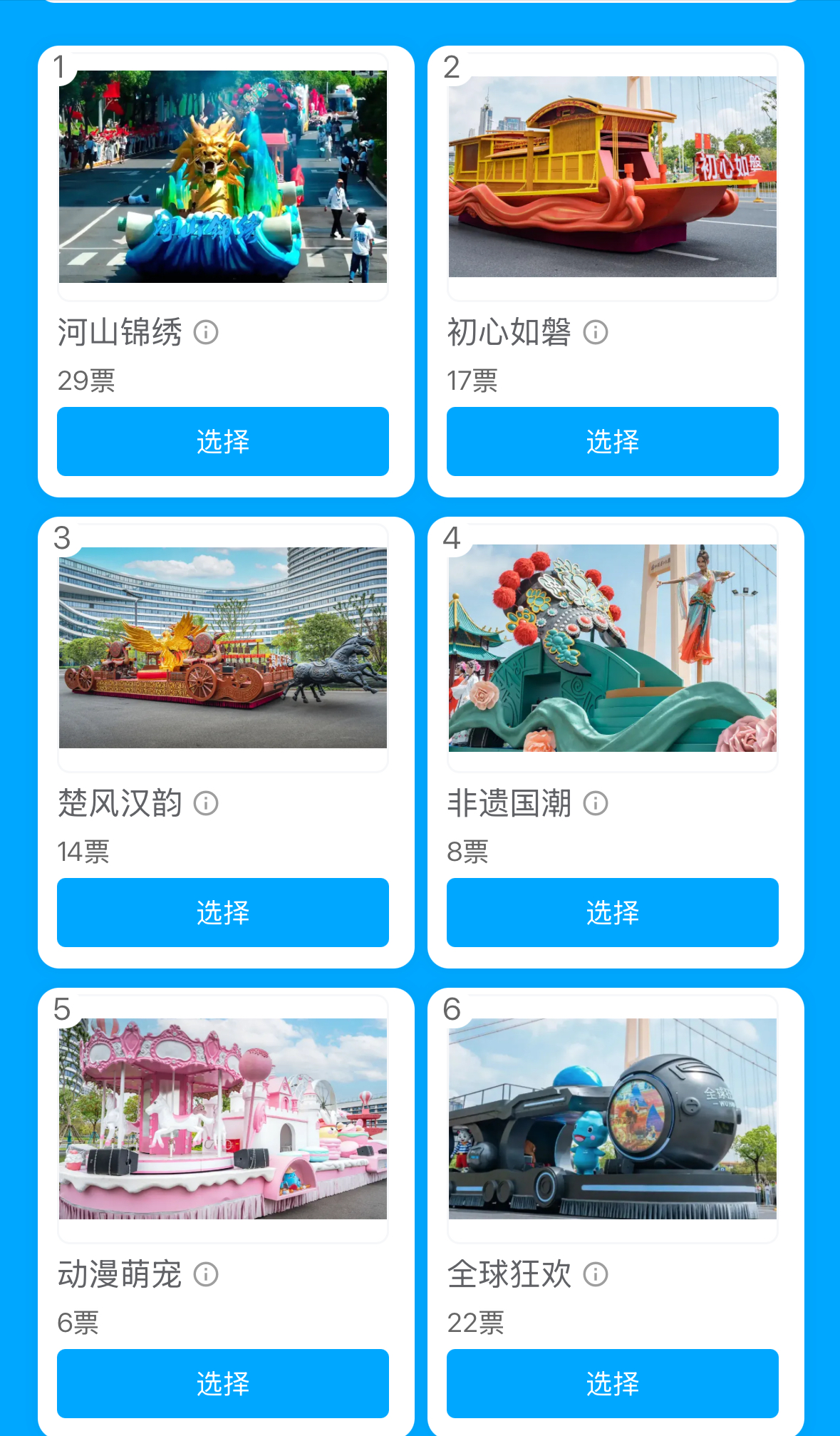Select the 河山锦绣 float to vote
The image size is (840, 1436).
pos(222,441)
